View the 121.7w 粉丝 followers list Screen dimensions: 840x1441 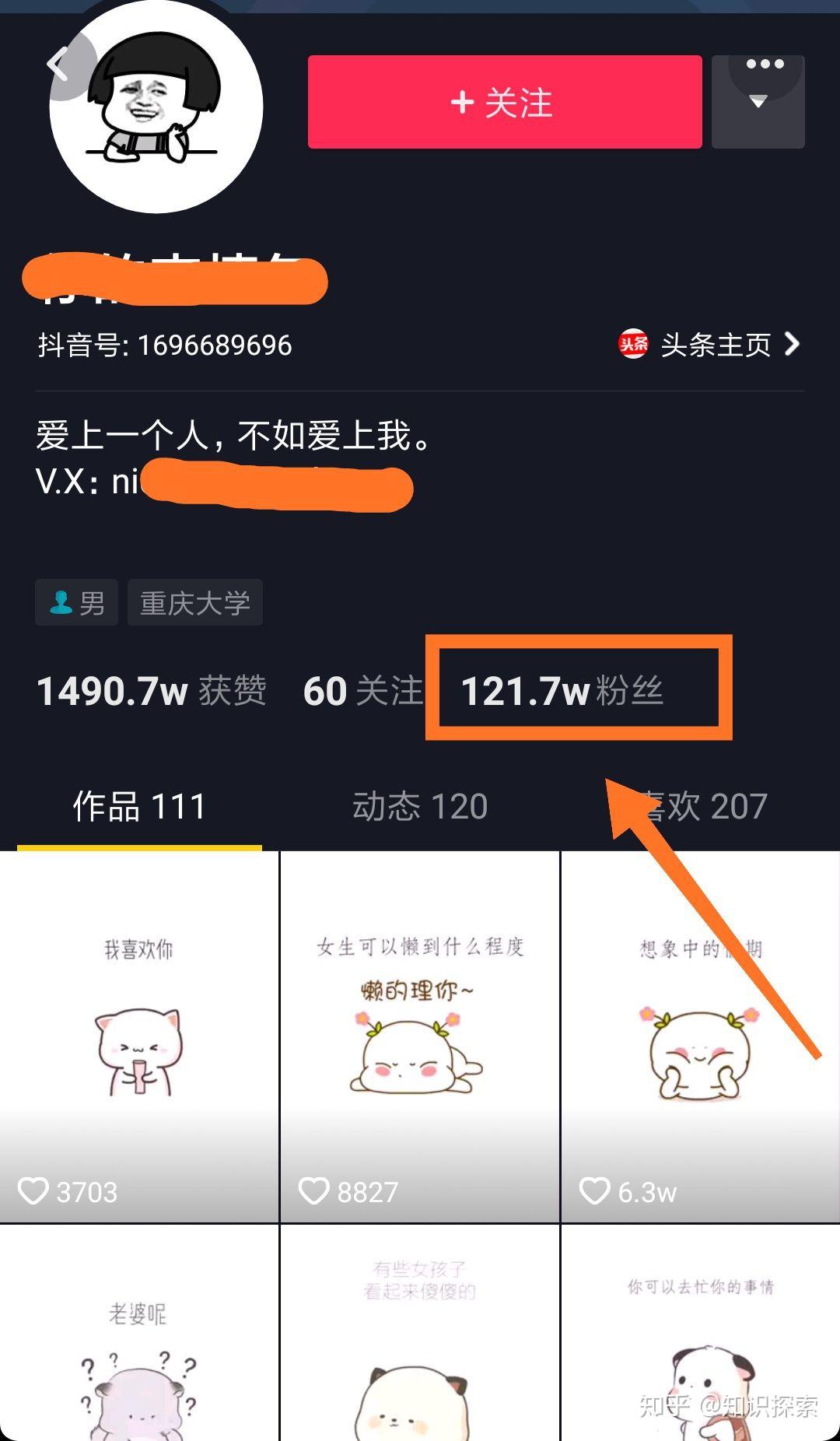tap(562, 691)
